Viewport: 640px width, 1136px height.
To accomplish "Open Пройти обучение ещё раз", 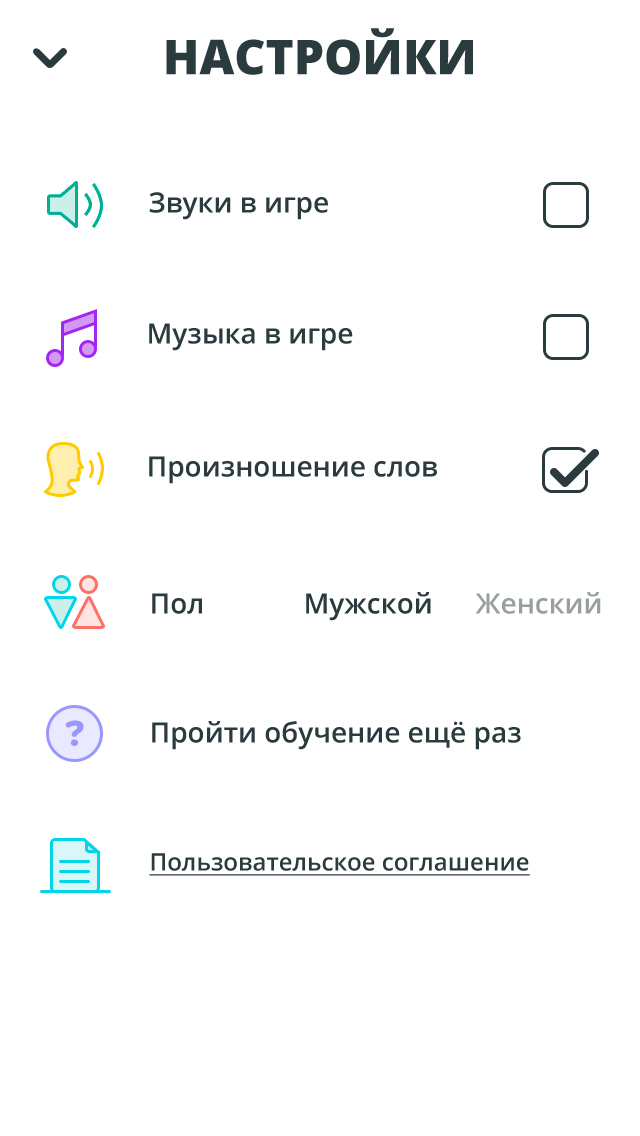I will tap(335, 733).
